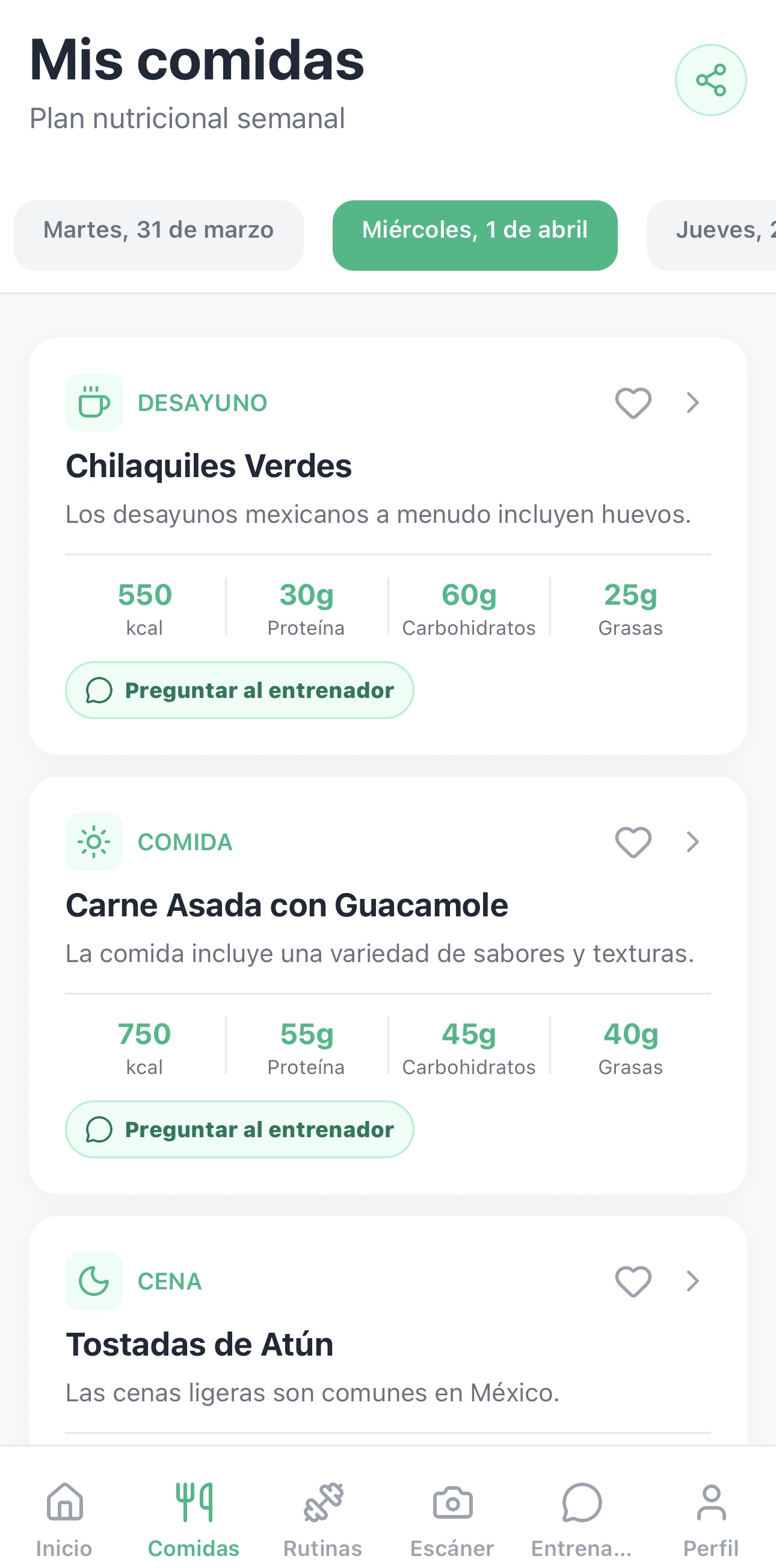Switch to Martes, 31 de marzo
776x1568 pixels.
[x=158, y=234]
